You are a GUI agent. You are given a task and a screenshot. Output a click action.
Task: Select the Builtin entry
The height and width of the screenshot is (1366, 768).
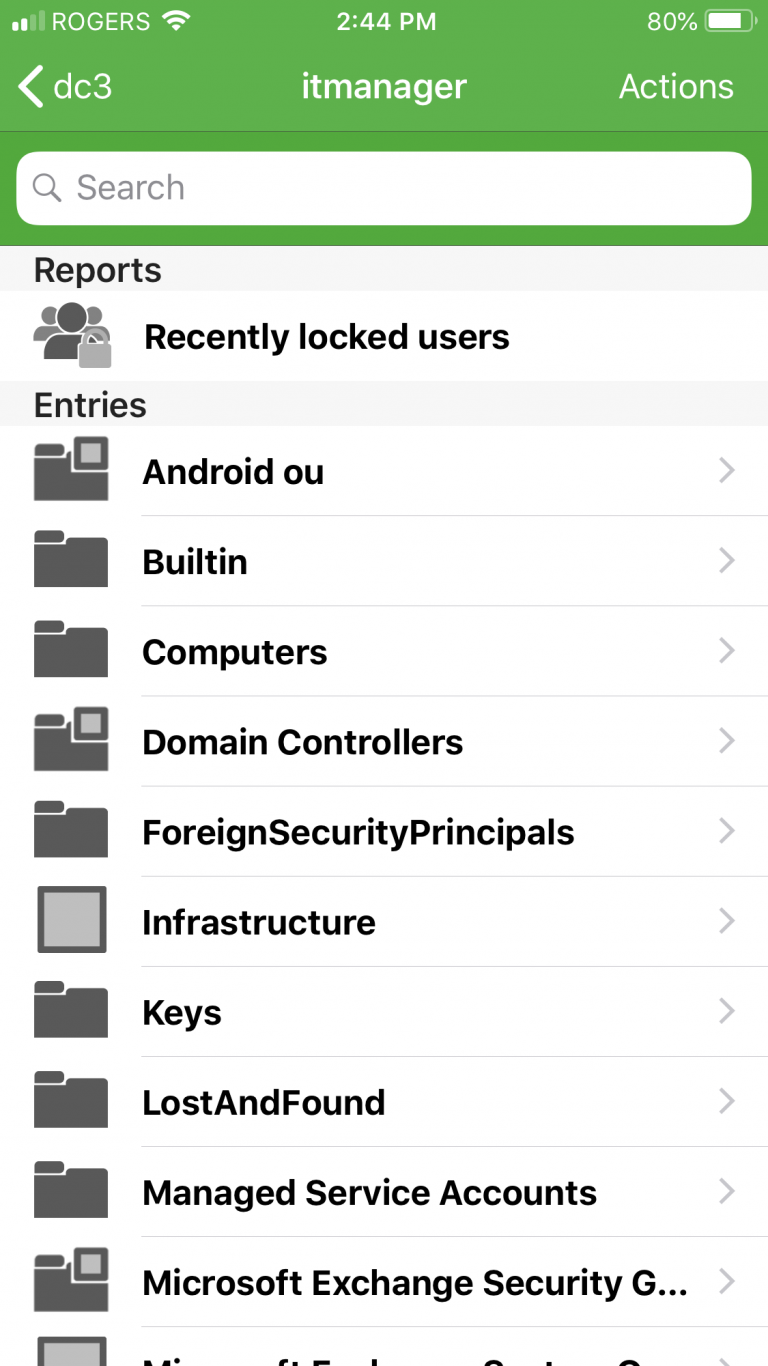[x=195, y=560]
